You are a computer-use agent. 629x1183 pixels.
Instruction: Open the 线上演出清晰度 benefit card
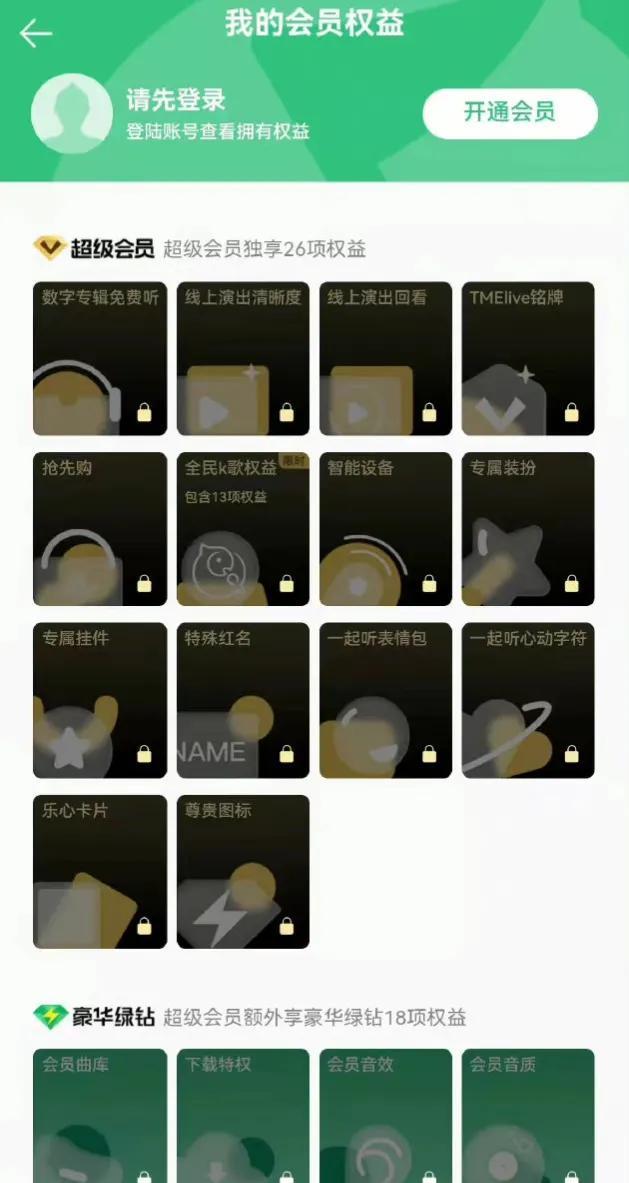(243, 359)
